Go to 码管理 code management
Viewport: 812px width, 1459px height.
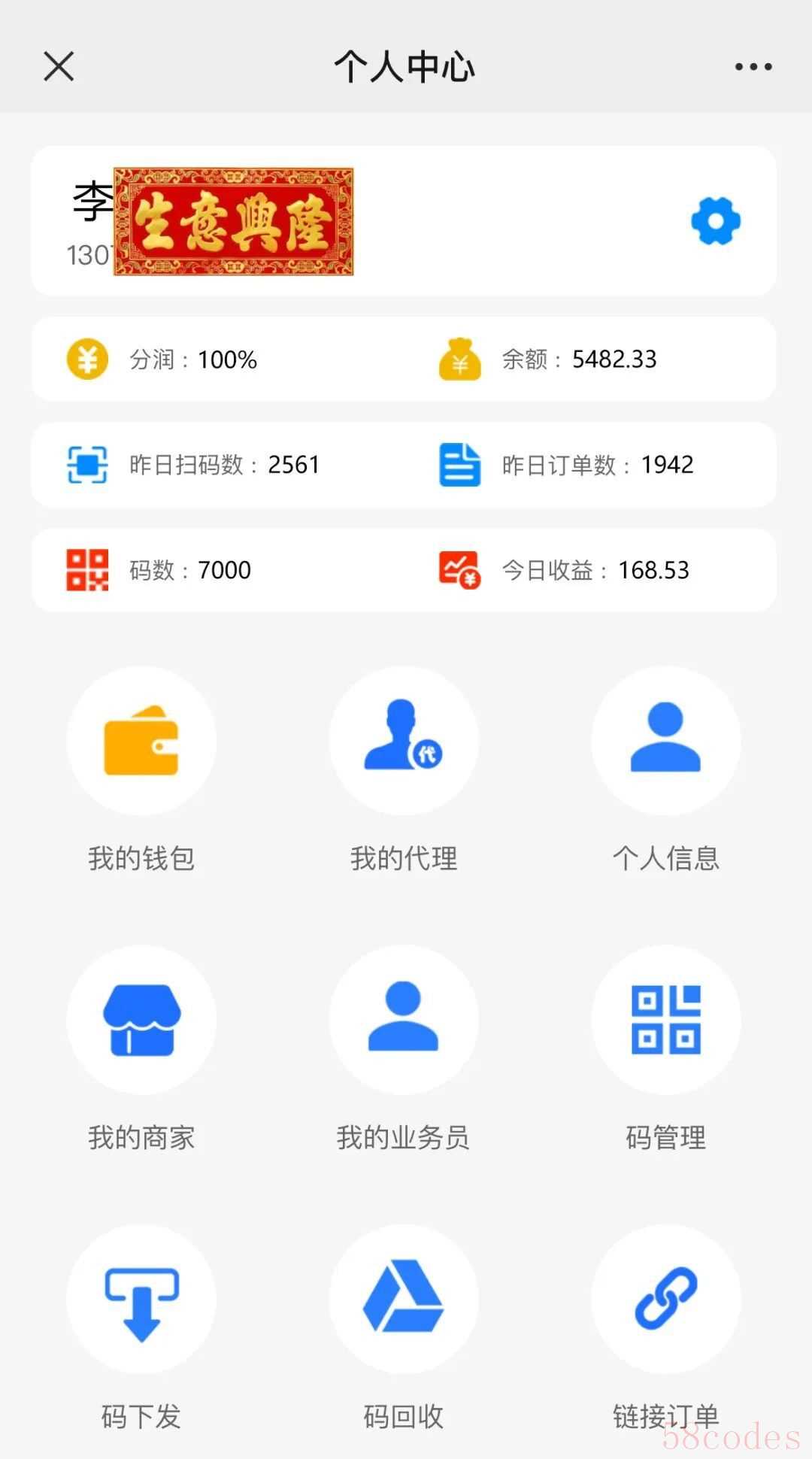665,1021
